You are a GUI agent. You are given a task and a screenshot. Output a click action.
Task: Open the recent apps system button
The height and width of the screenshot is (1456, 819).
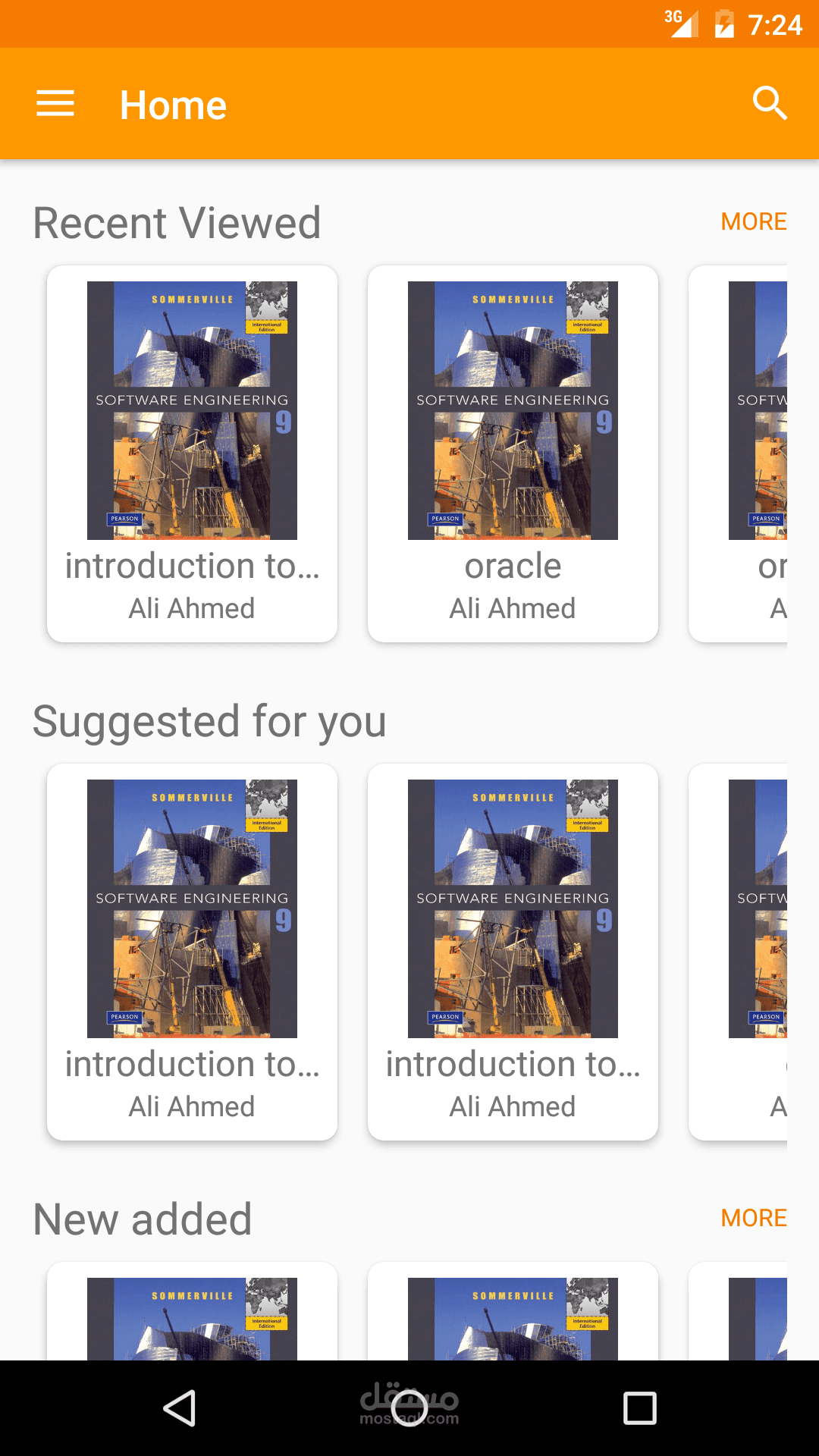point(639,1408)
